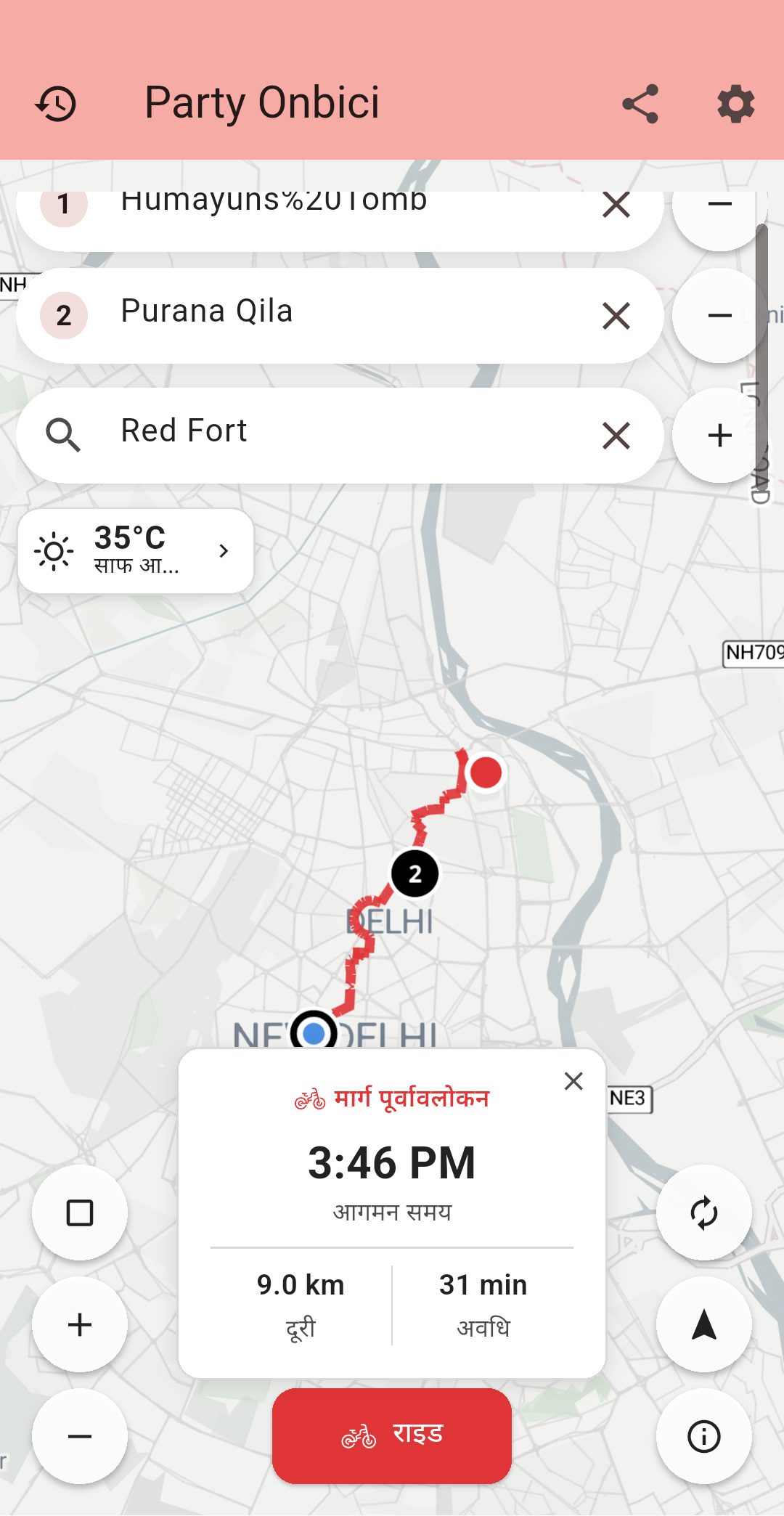This screenshot has width=784, height=1516.
Task: Open the app settings gear
Action: coord(735,103)
